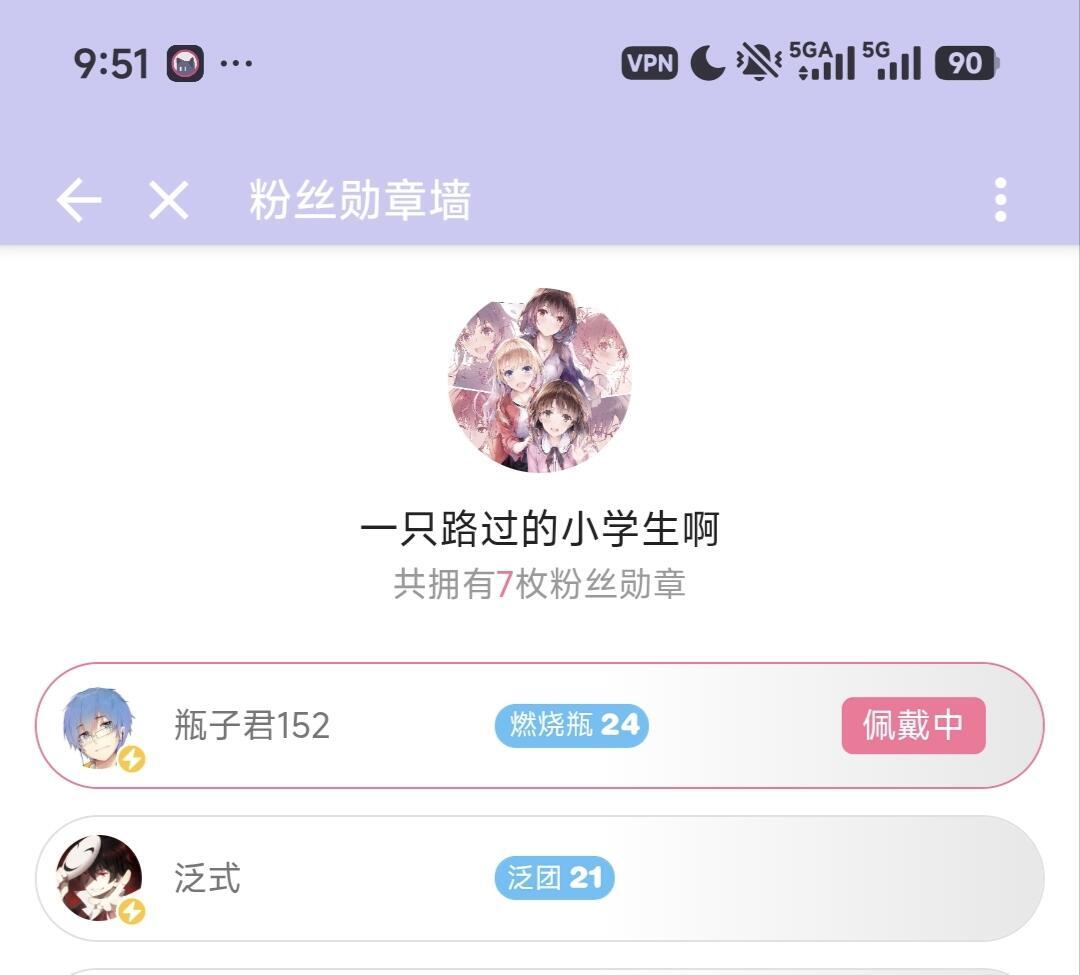Tap the 佩戴中 button for 燃烧瓶
1080x975 pixels.
coord(913,725)
